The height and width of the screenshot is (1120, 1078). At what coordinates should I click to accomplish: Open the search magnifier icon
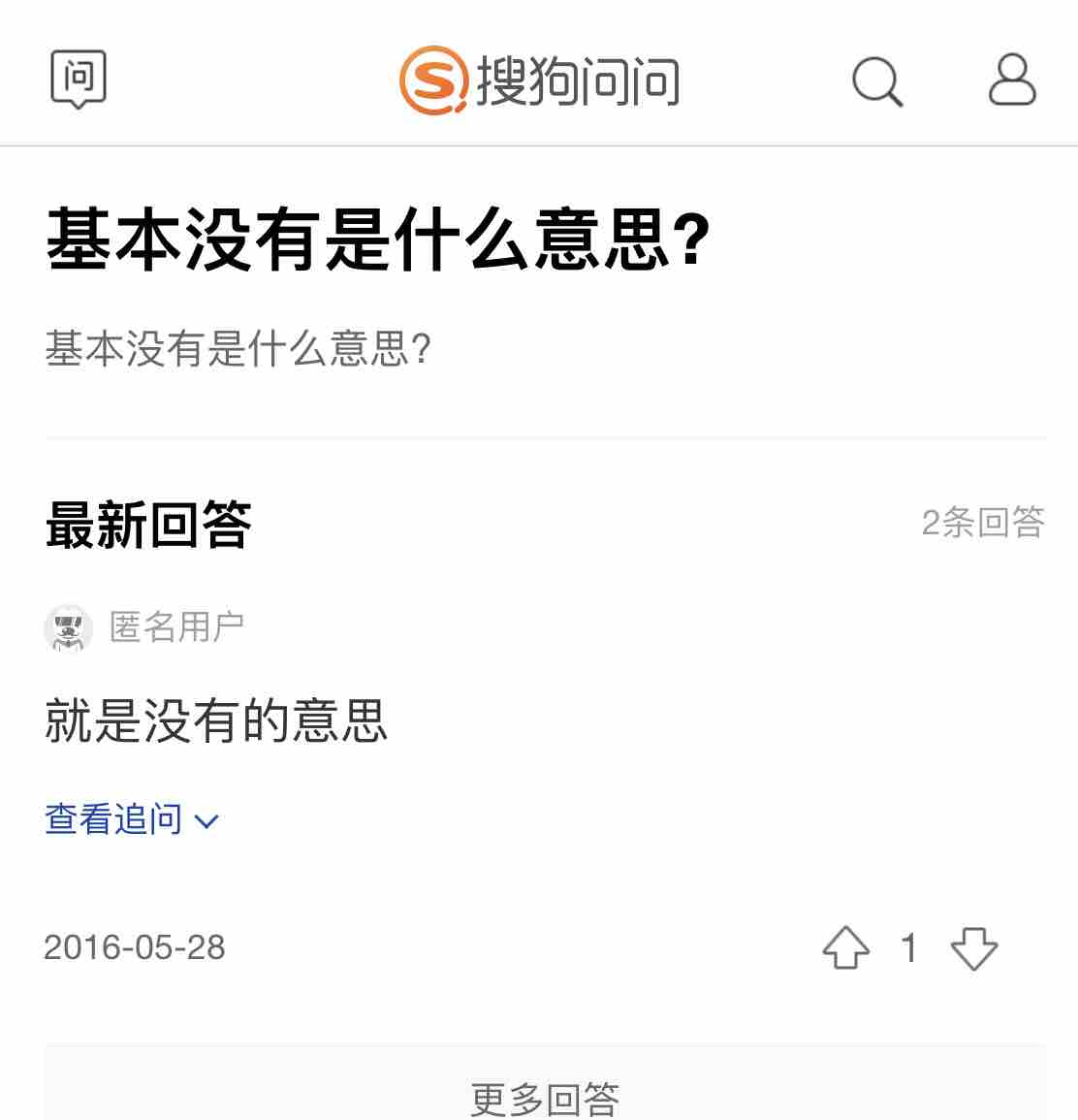877,80
